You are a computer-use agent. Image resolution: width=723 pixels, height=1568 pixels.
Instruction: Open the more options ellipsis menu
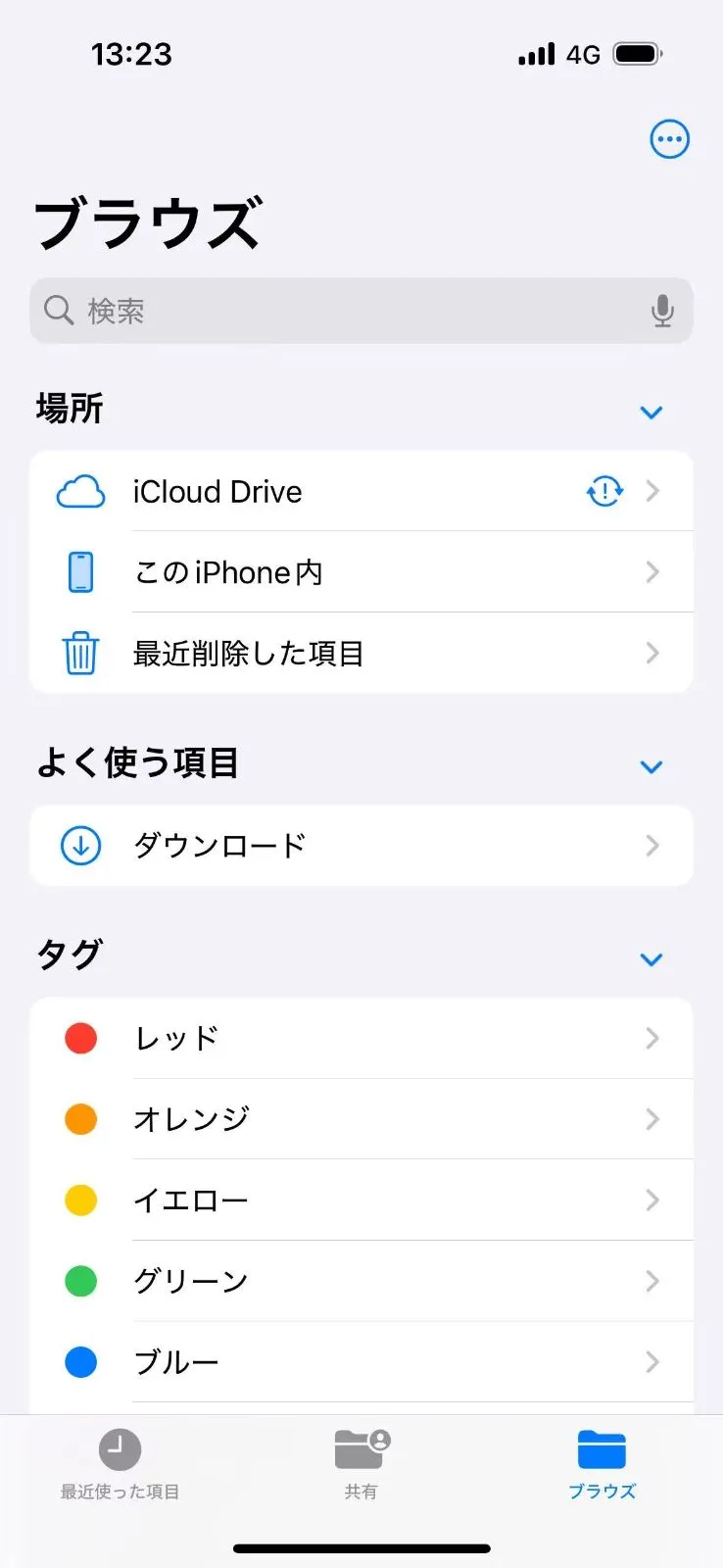click(x=670, y=139)
